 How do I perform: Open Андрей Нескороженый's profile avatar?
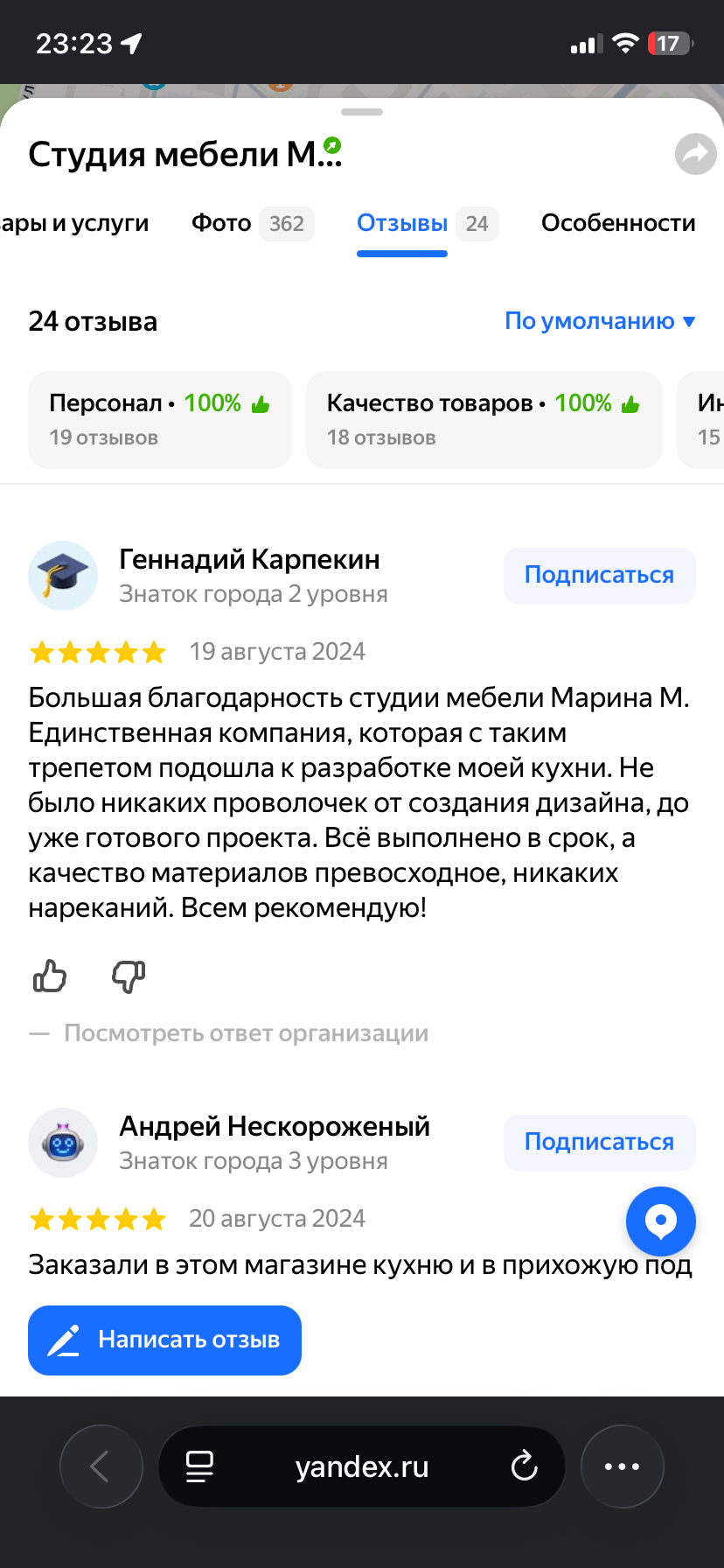coord(63,1143)
